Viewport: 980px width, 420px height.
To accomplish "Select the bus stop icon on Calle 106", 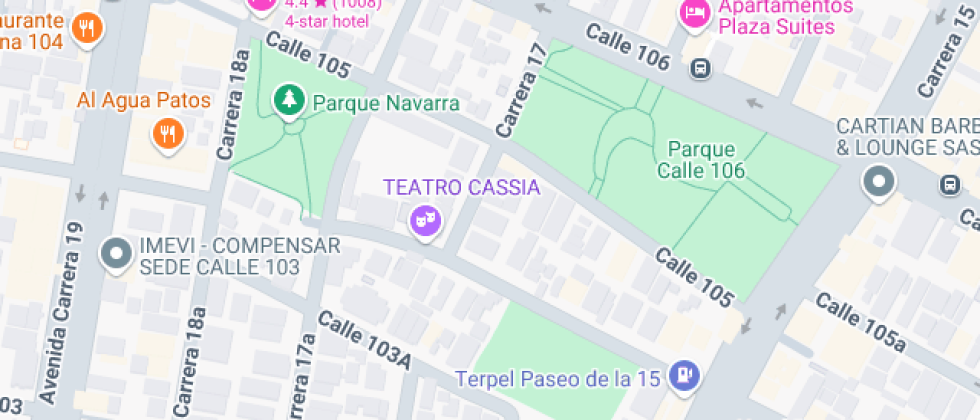I will [701, 68].
